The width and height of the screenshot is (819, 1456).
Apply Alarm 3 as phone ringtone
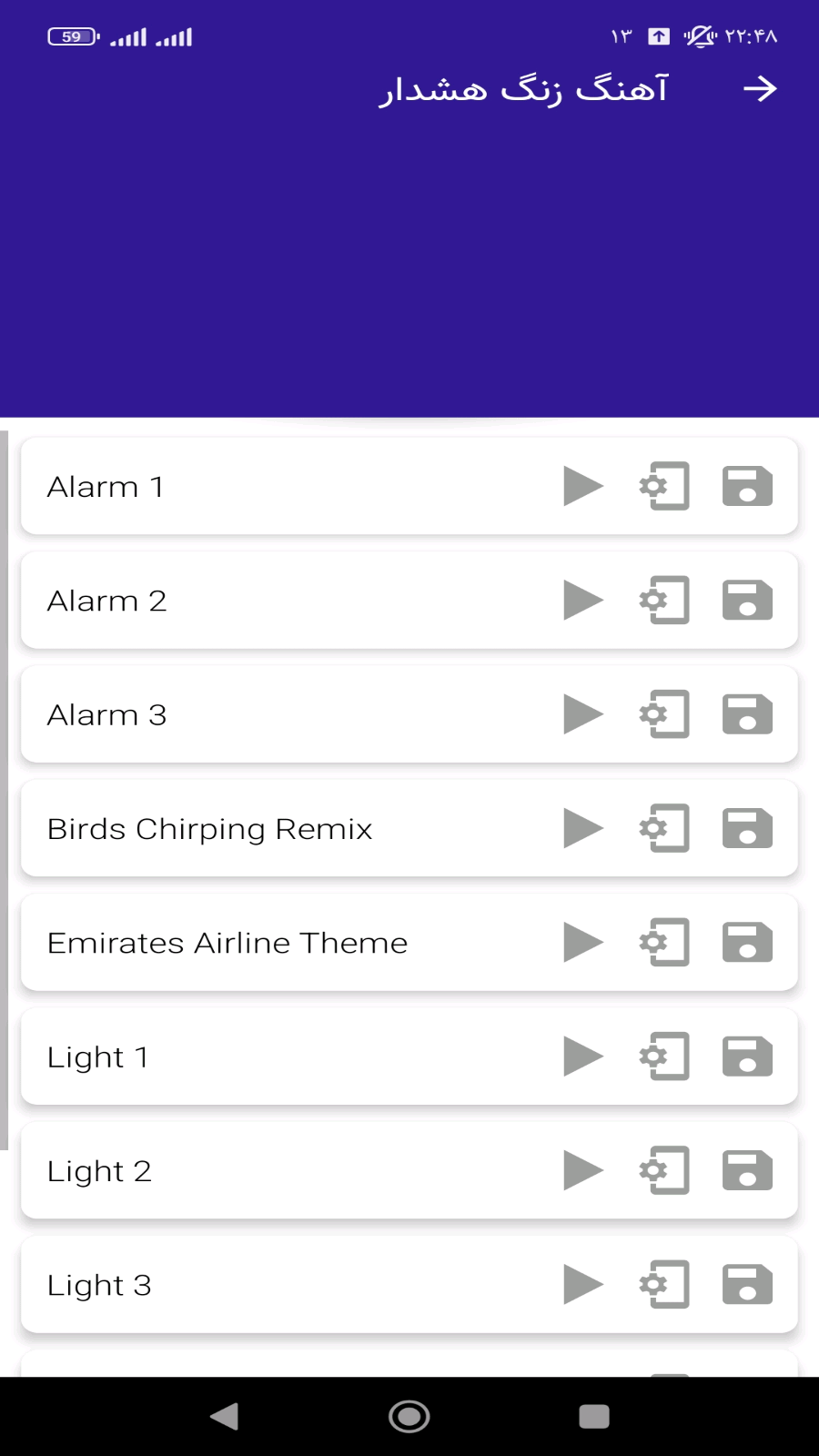[x=664, y=714]
